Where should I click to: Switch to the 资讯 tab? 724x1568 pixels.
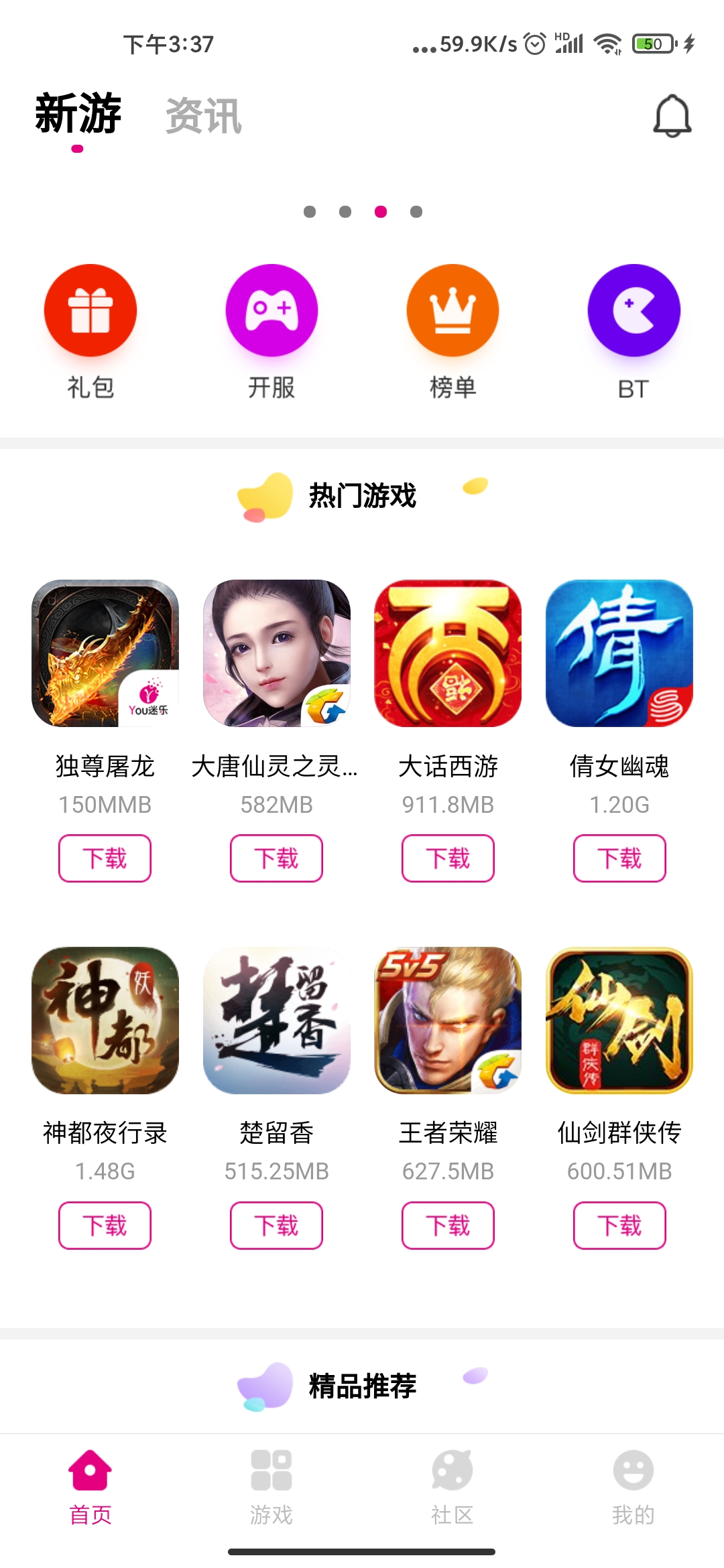[203, 116]
